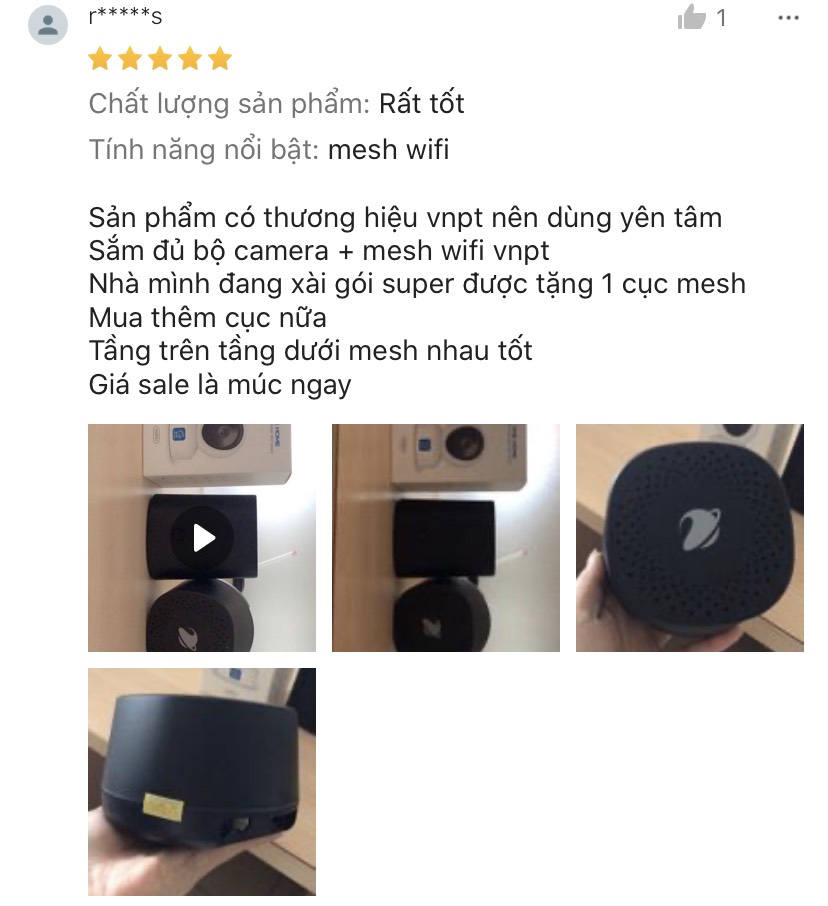This screenshot has height=906, width=828.
Task: View photo of mesh device top
Action: (689, 538)
